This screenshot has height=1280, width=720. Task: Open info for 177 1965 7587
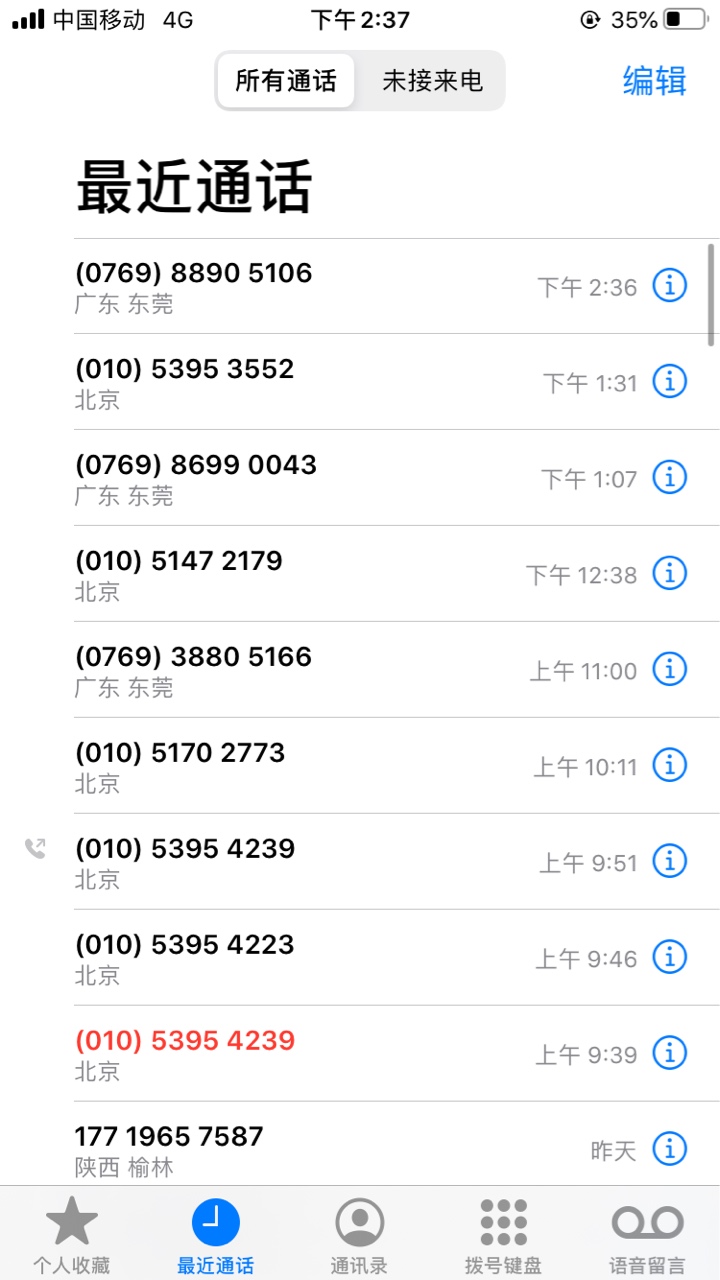(x=670, y=1148)
